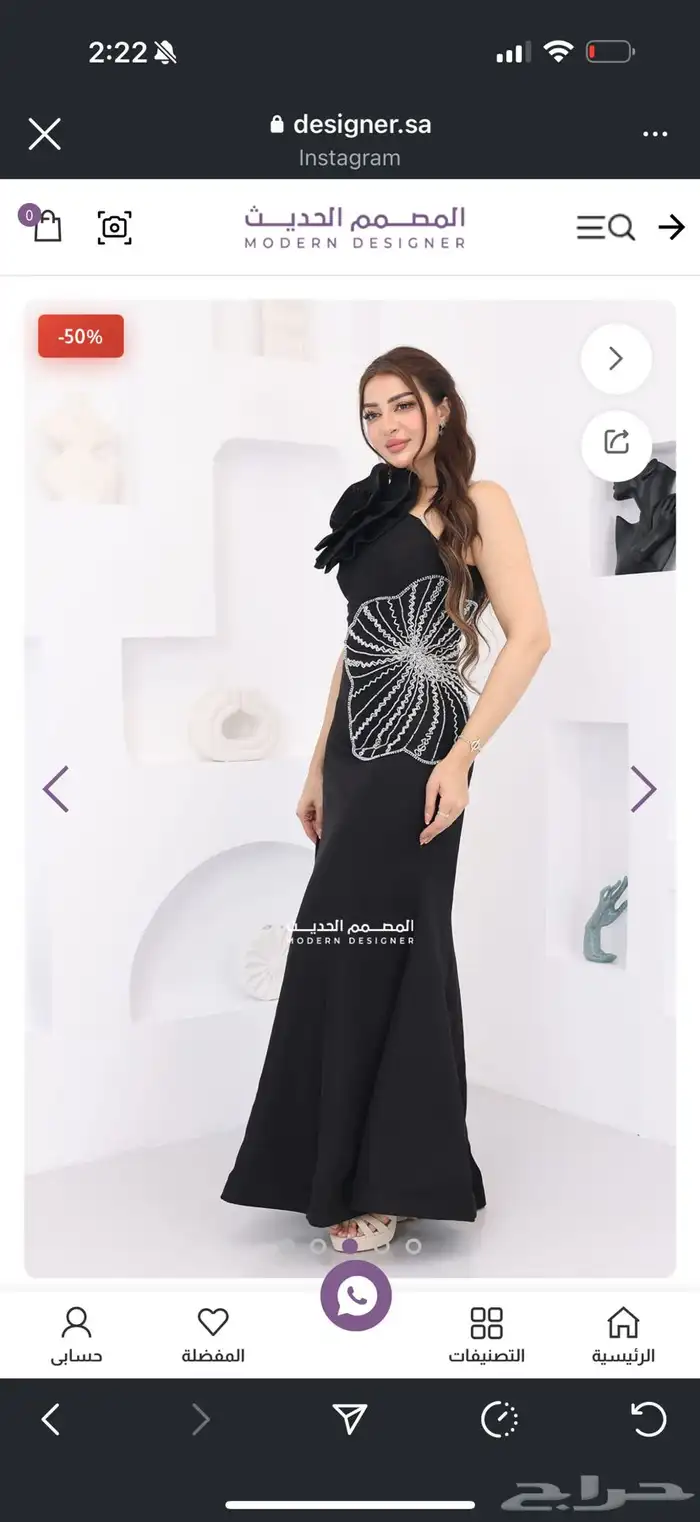Open the browser overflow menu
Screen dimensions: 700x1522
[x=655, y=134]
